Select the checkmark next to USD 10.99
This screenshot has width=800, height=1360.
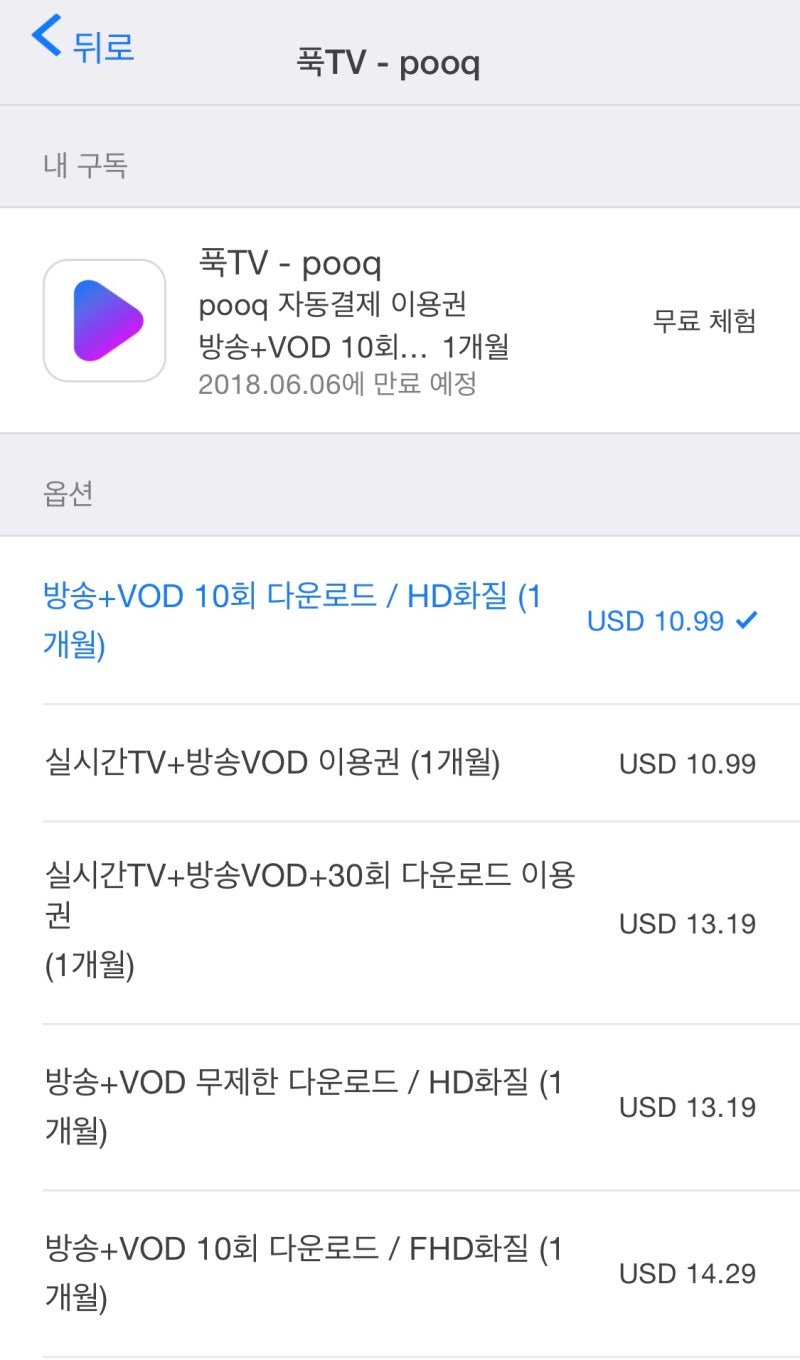(x=745, y=620)
